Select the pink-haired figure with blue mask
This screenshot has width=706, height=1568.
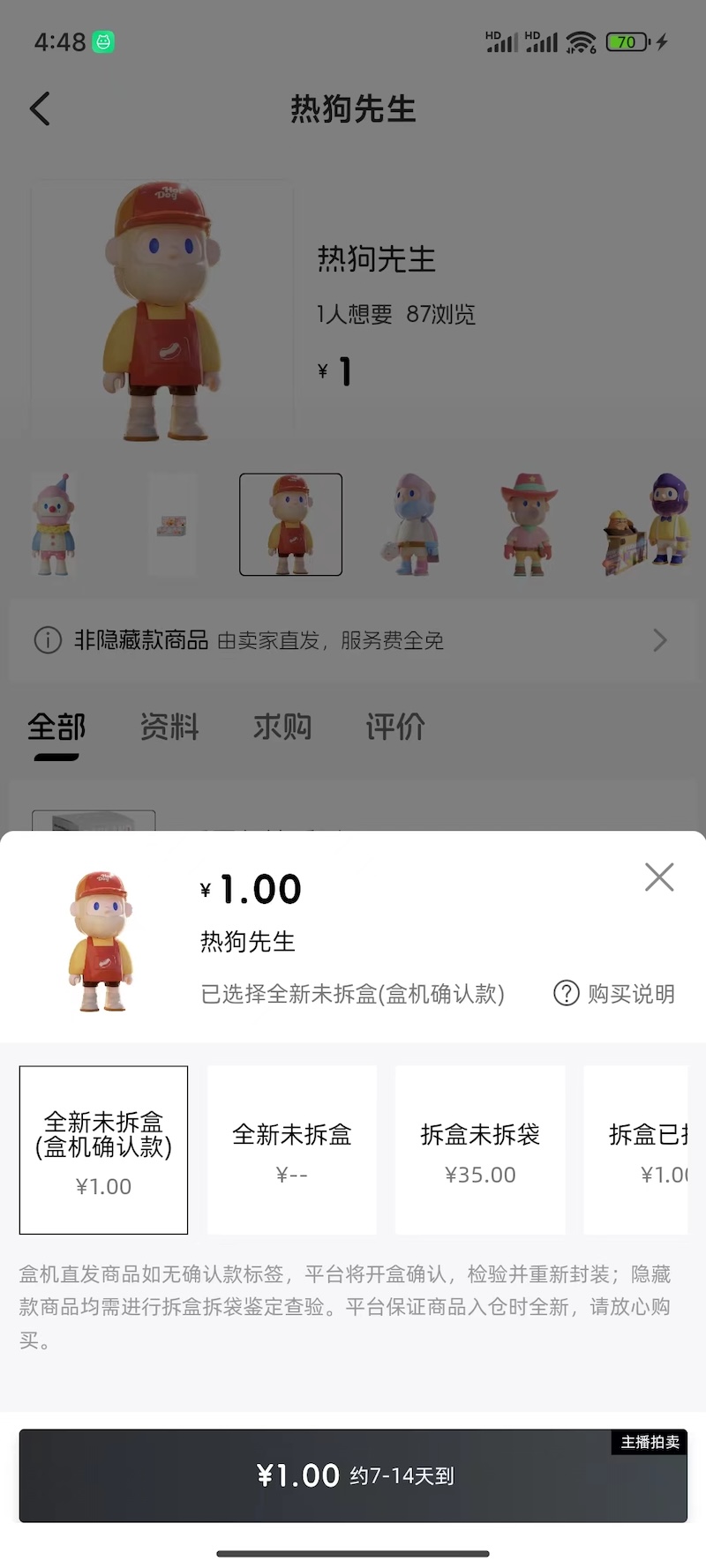click(410, 525)
